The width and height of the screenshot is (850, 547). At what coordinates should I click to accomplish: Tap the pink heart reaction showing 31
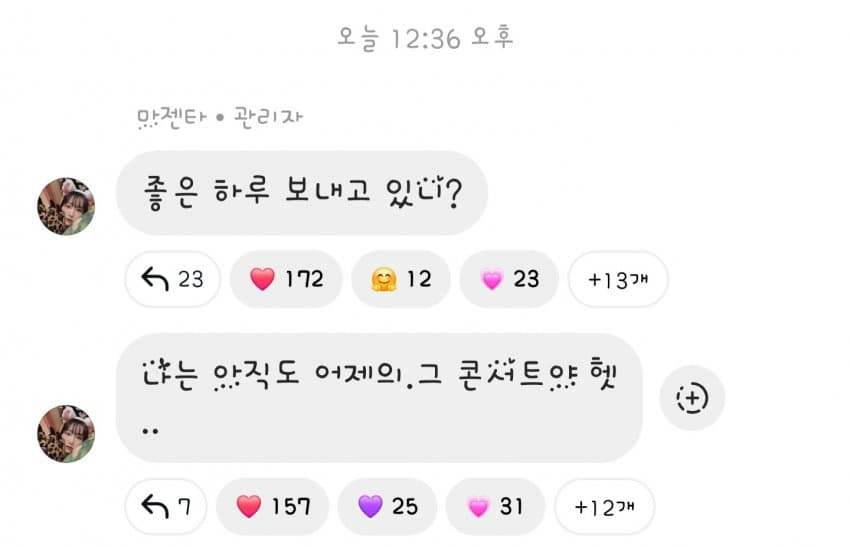click(x=495, y=507)
